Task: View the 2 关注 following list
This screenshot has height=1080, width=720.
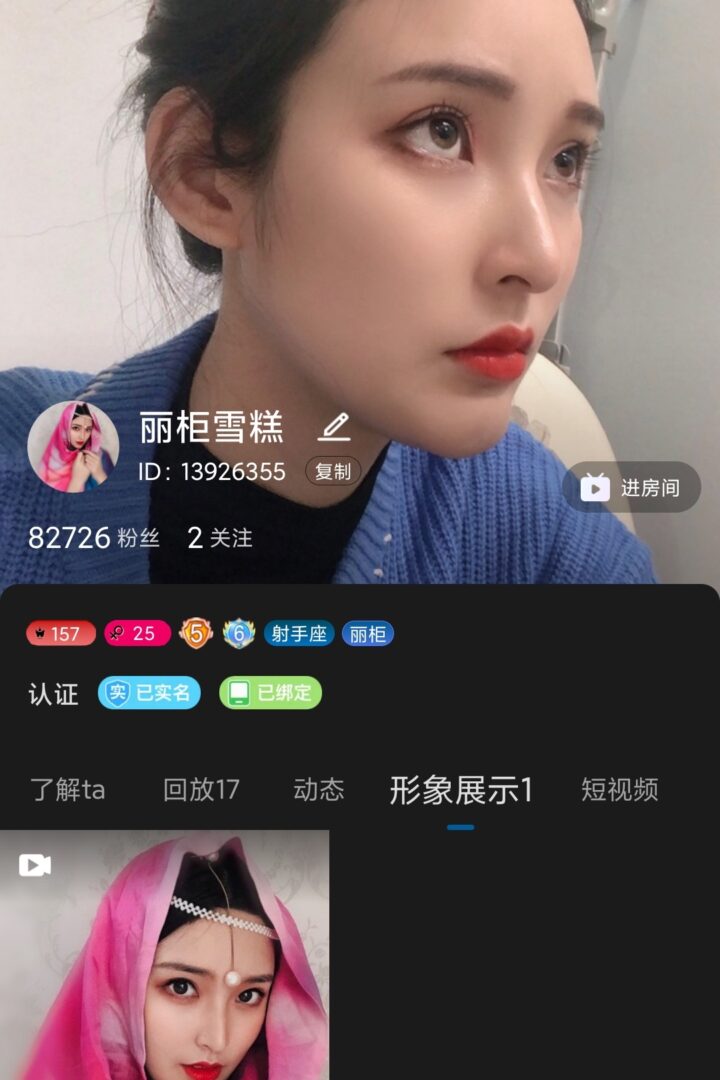Action: click(x=220, y=538)
